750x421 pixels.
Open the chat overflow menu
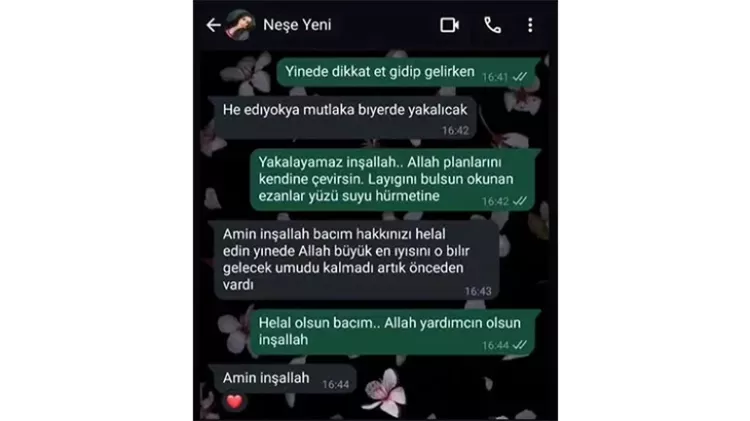[530, 25]
